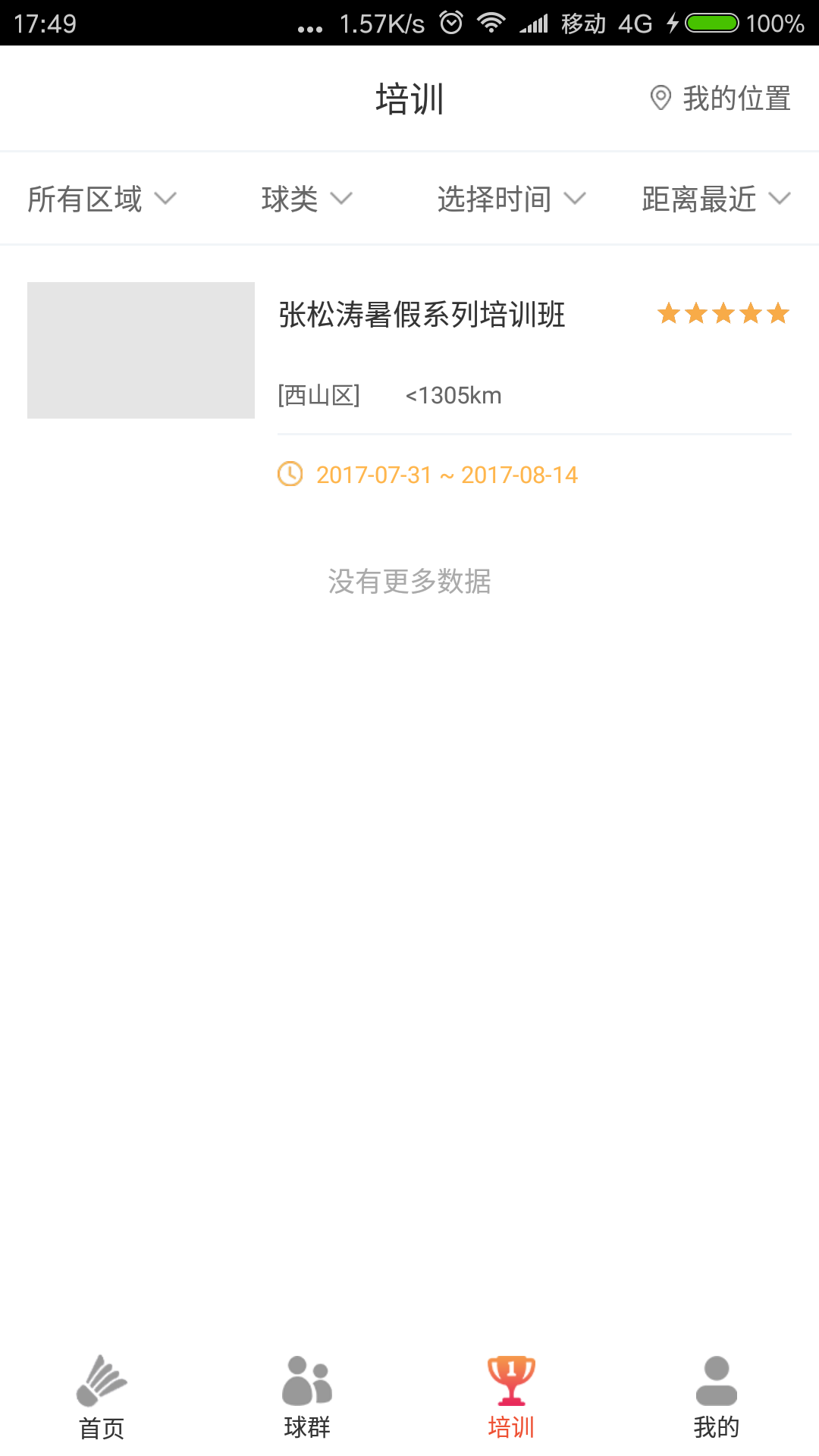Open 张松涛暑假系列培训班 training course

(x=422, y=315)
